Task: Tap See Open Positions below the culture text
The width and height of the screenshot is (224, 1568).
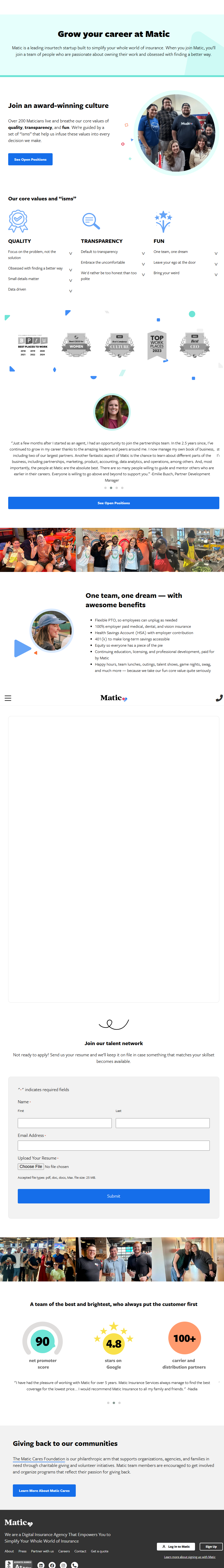Action: (x=30, y=160)
